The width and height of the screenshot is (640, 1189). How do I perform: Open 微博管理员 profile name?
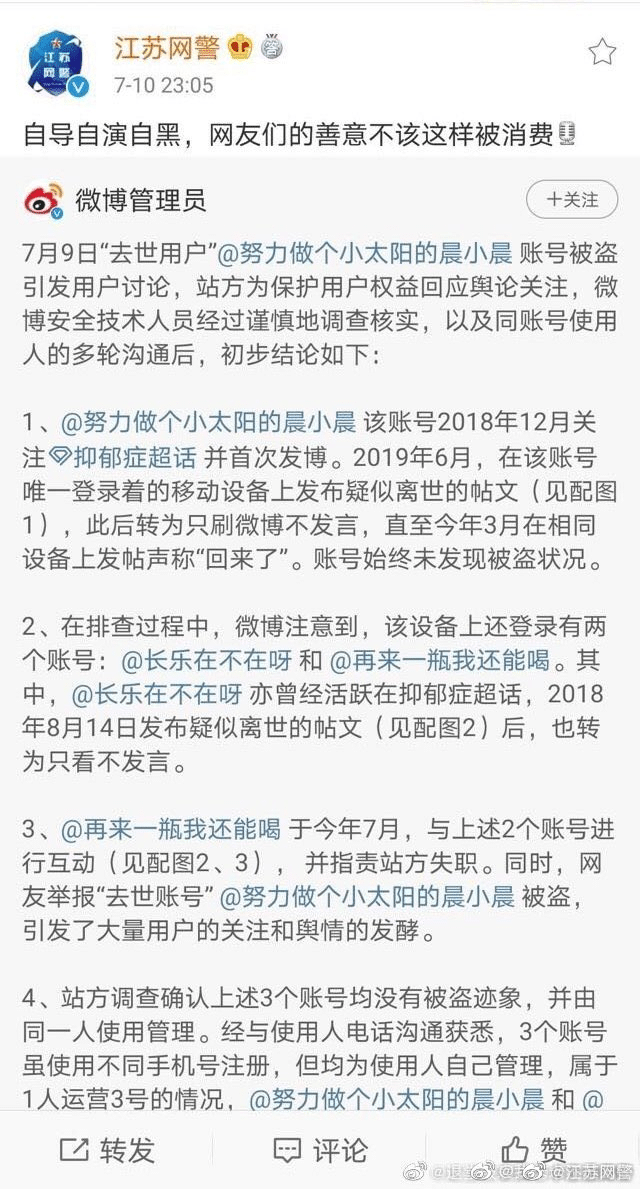pos(141,199)
